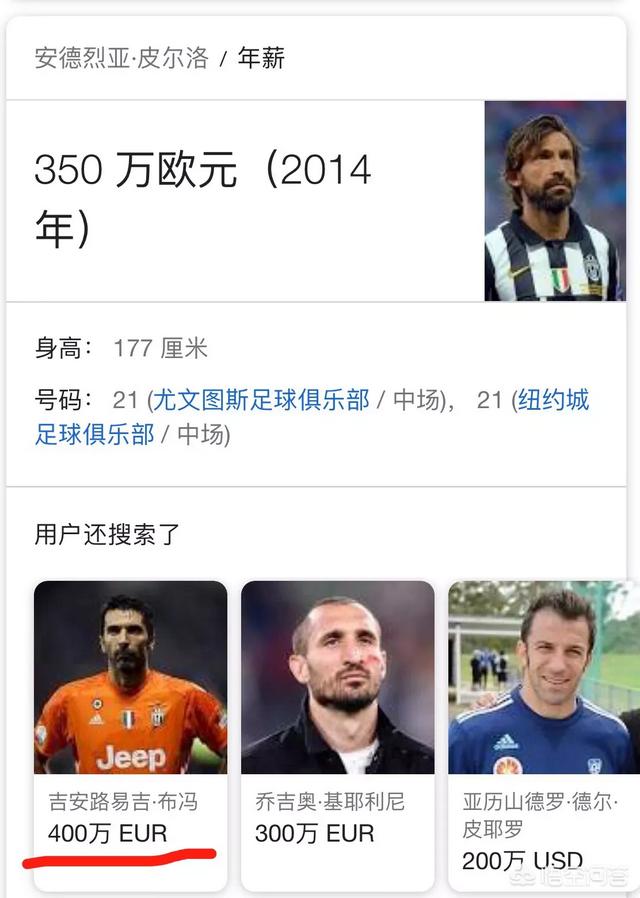The image size is (640, 898).
Task: Open the 尤文图斯足球俱乐部 link
Action: click(261, 401)
